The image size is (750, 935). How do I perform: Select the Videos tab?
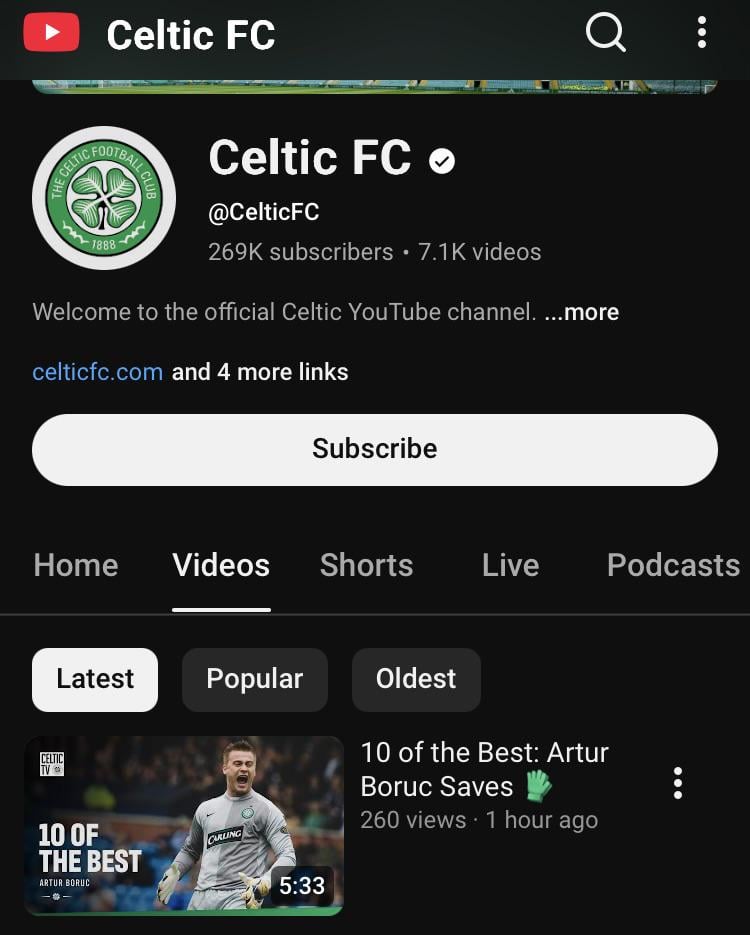tap(221, 565)
